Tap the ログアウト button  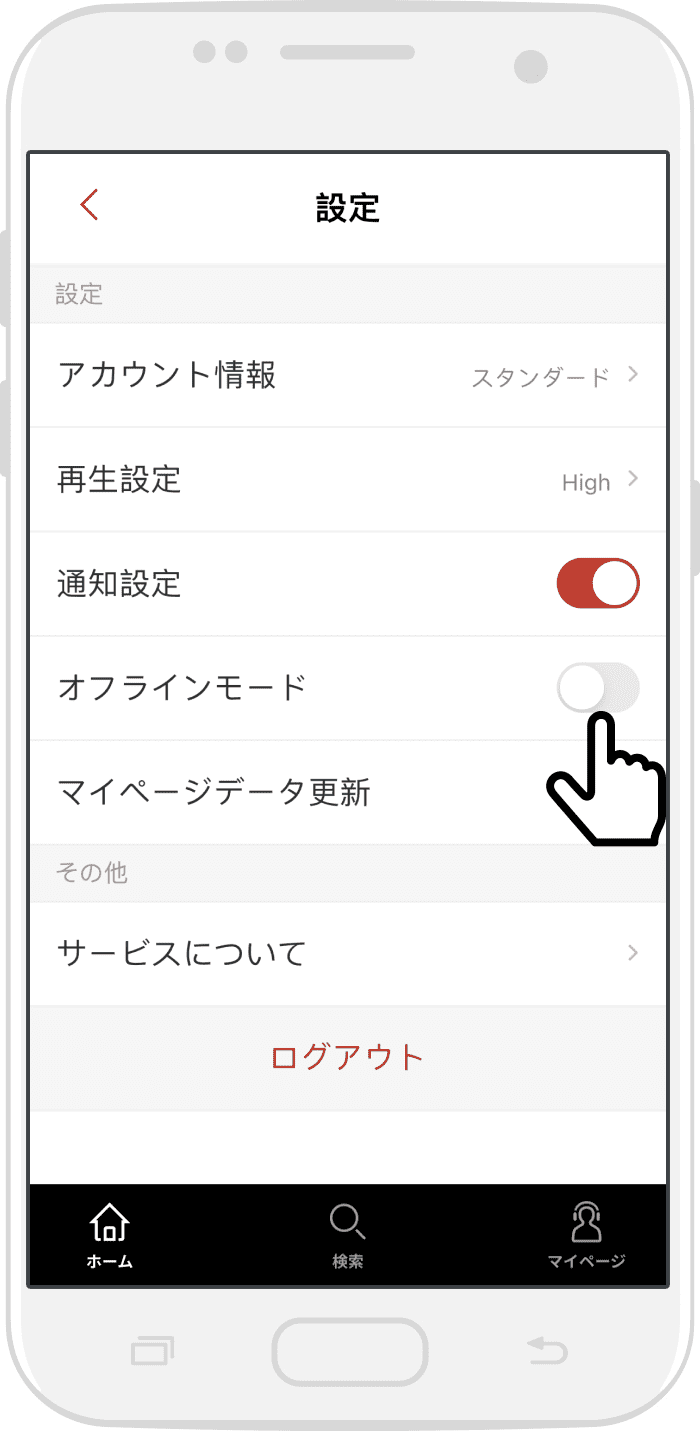click(347, 1057)
